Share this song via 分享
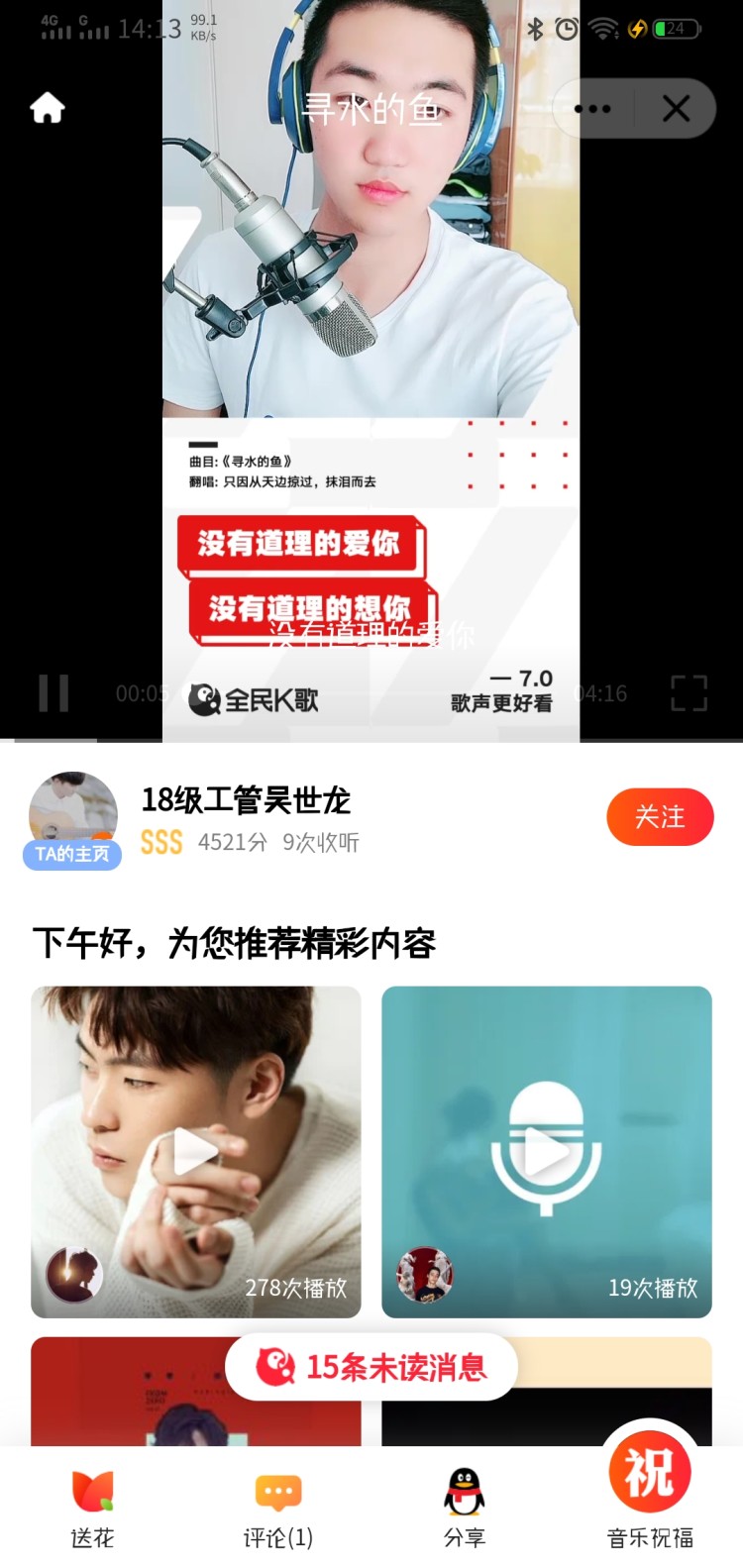 [464, 1508]
